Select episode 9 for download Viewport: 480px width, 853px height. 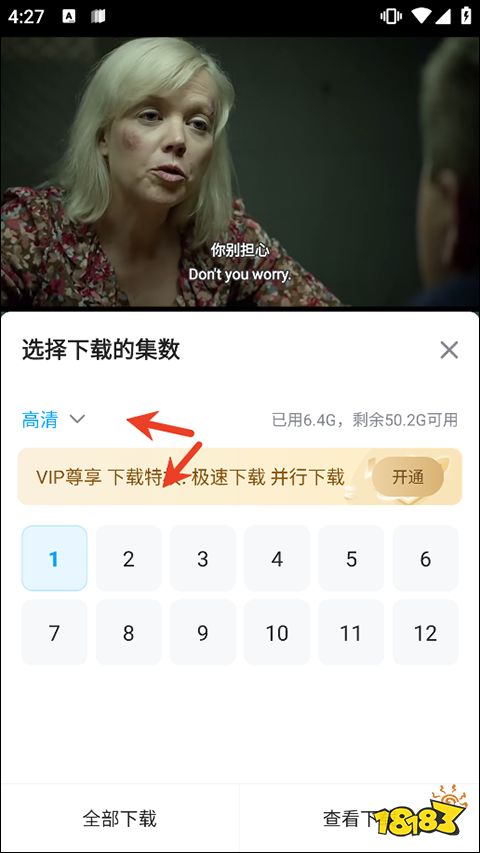pos(202,633)
